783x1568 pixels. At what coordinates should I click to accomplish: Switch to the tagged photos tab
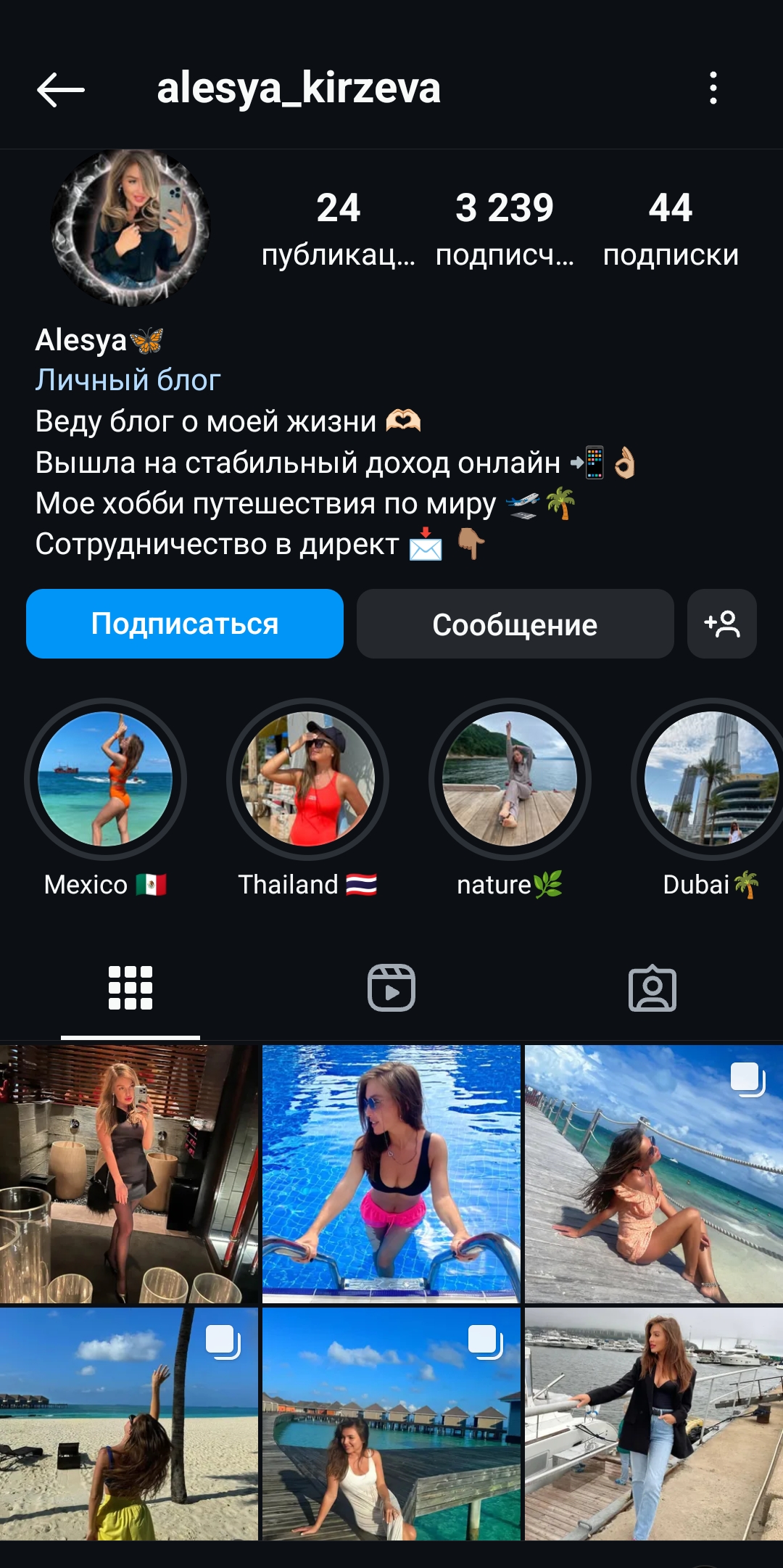(652, 988)
